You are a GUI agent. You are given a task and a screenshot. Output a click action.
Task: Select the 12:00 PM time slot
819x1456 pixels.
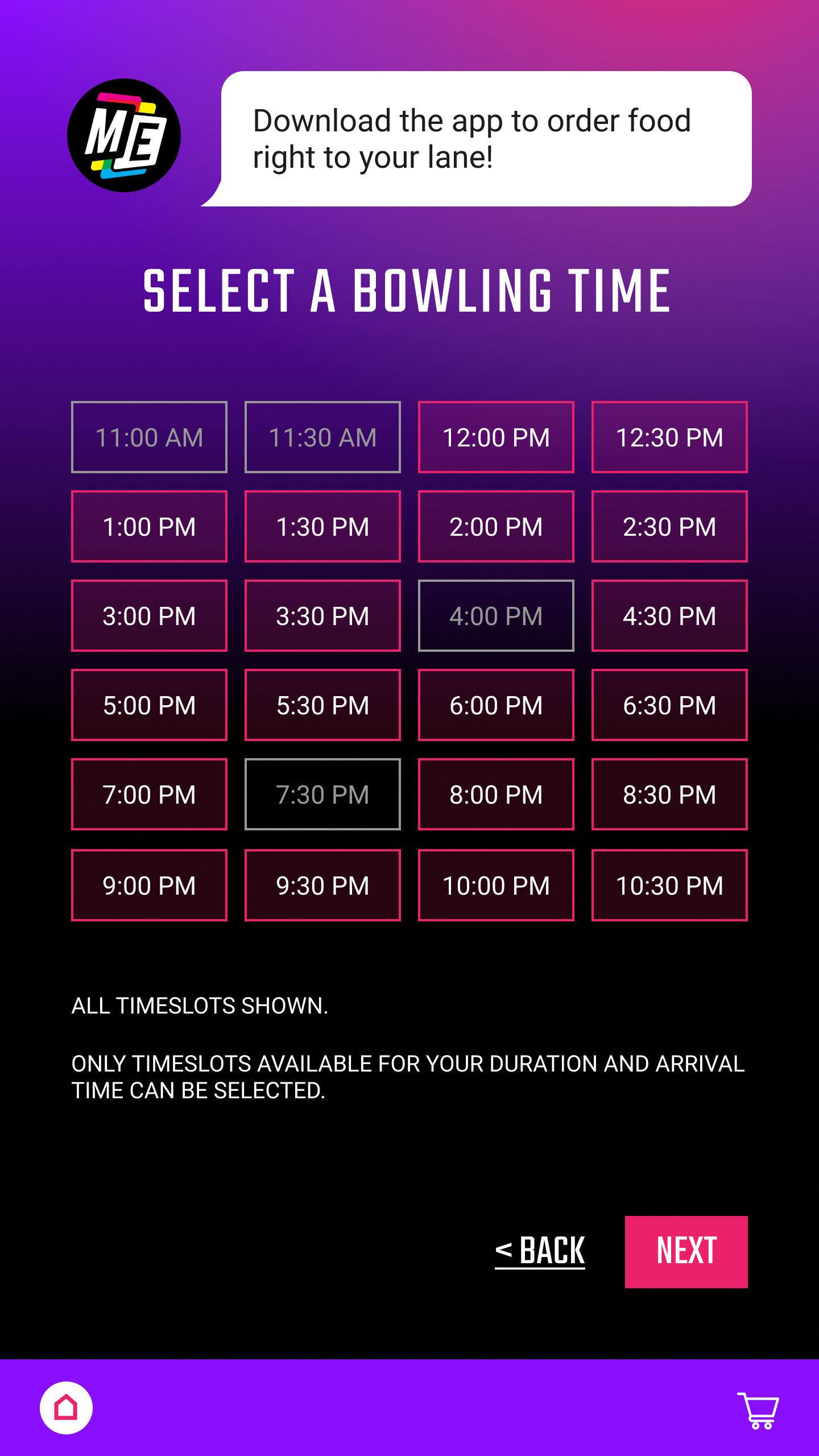(x=496, y=437)
